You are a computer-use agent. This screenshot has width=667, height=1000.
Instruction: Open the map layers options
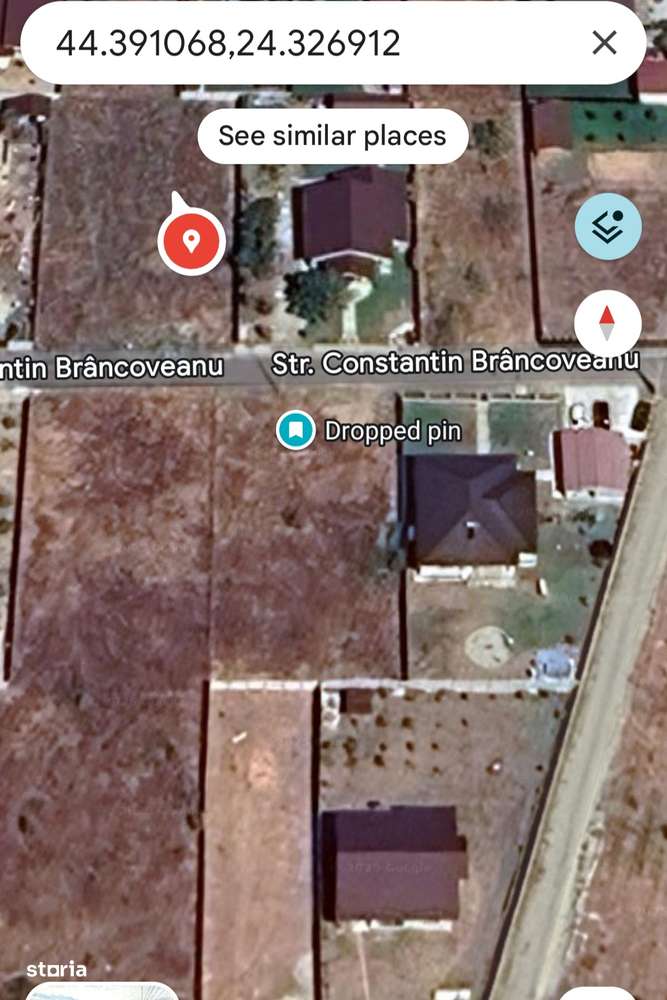[608, 227]
